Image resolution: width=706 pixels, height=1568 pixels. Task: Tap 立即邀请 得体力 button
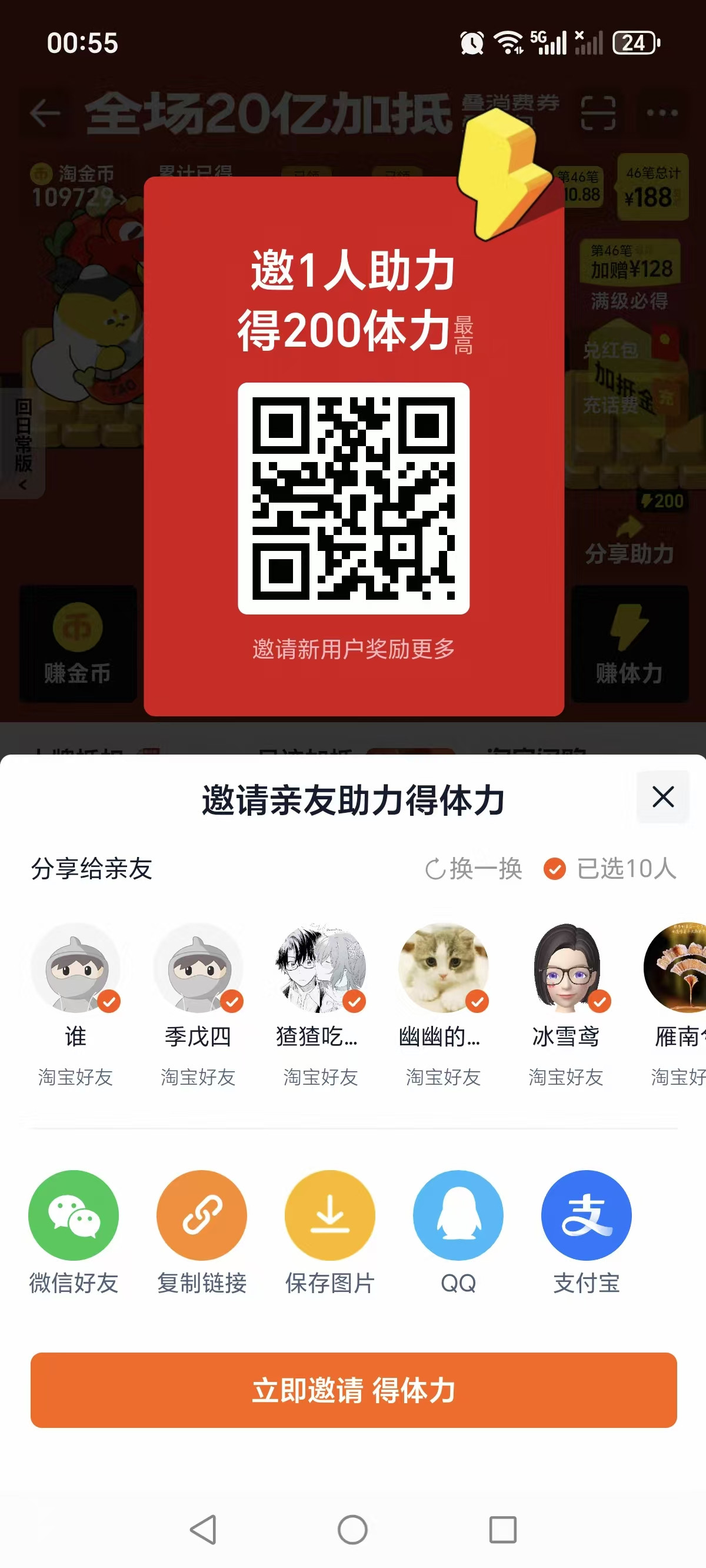[x=354, y=1390]
